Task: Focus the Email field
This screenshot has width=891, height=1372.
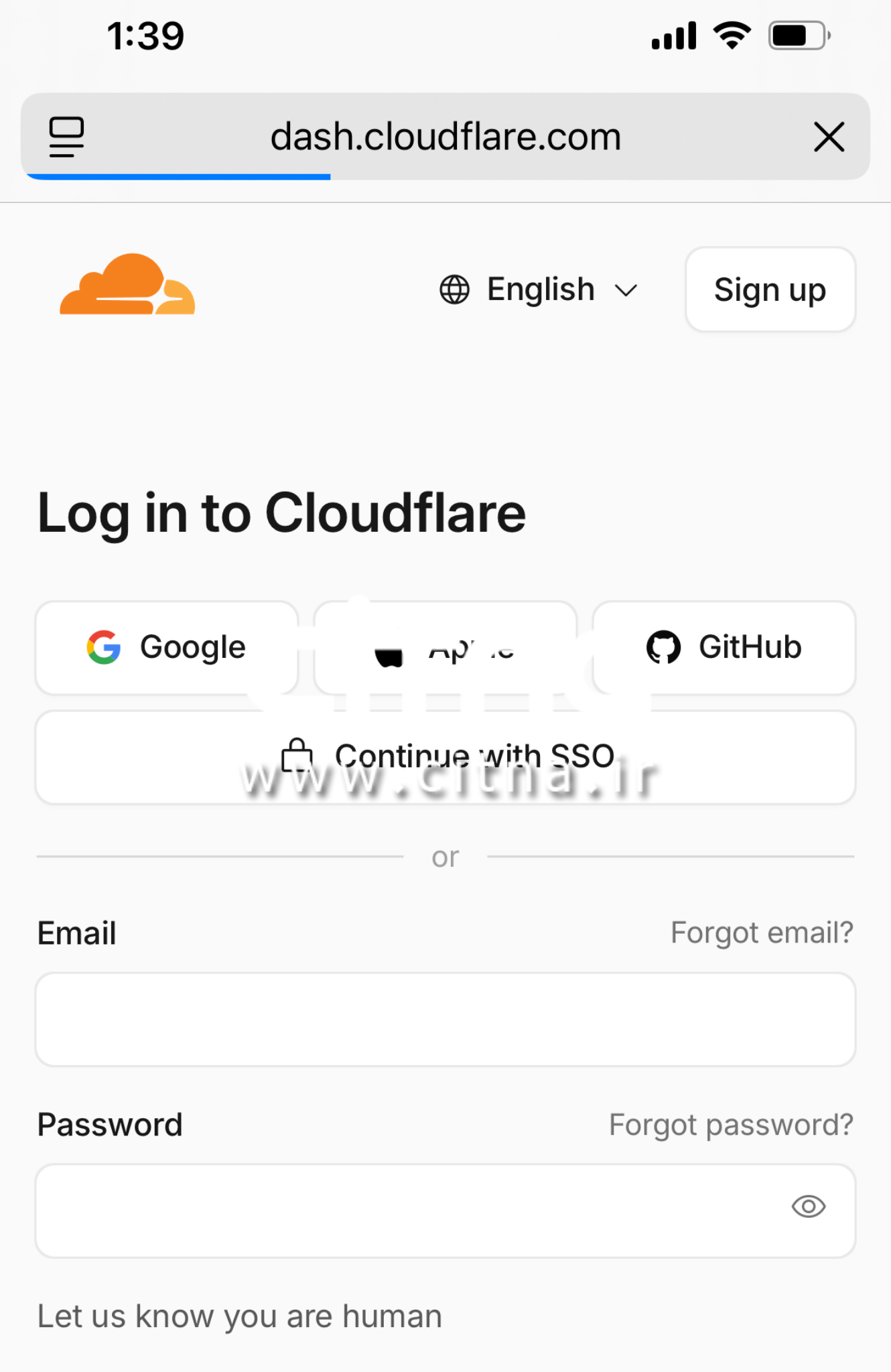Action: 445,1019
